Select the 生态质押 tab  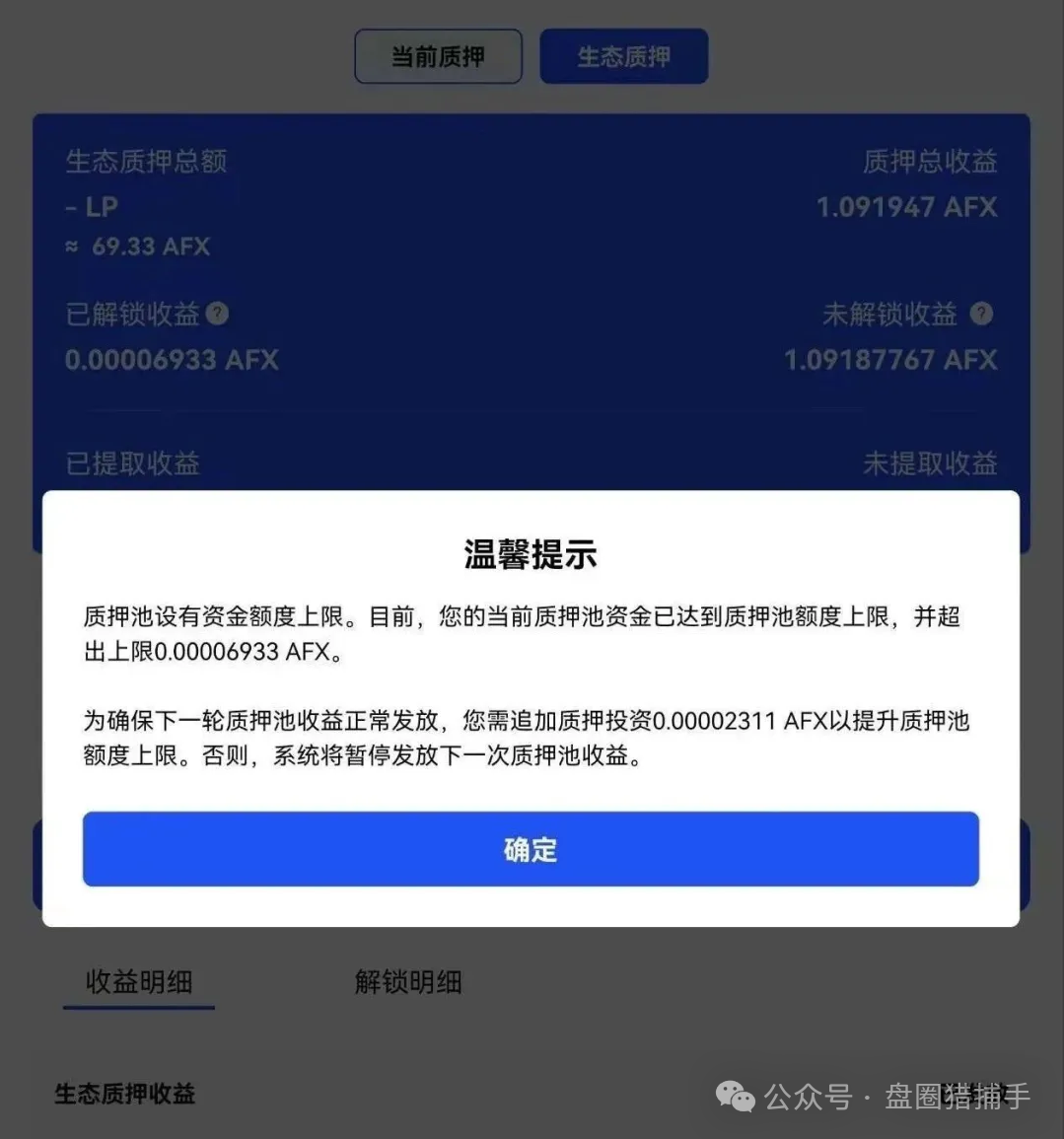[623, 56]
